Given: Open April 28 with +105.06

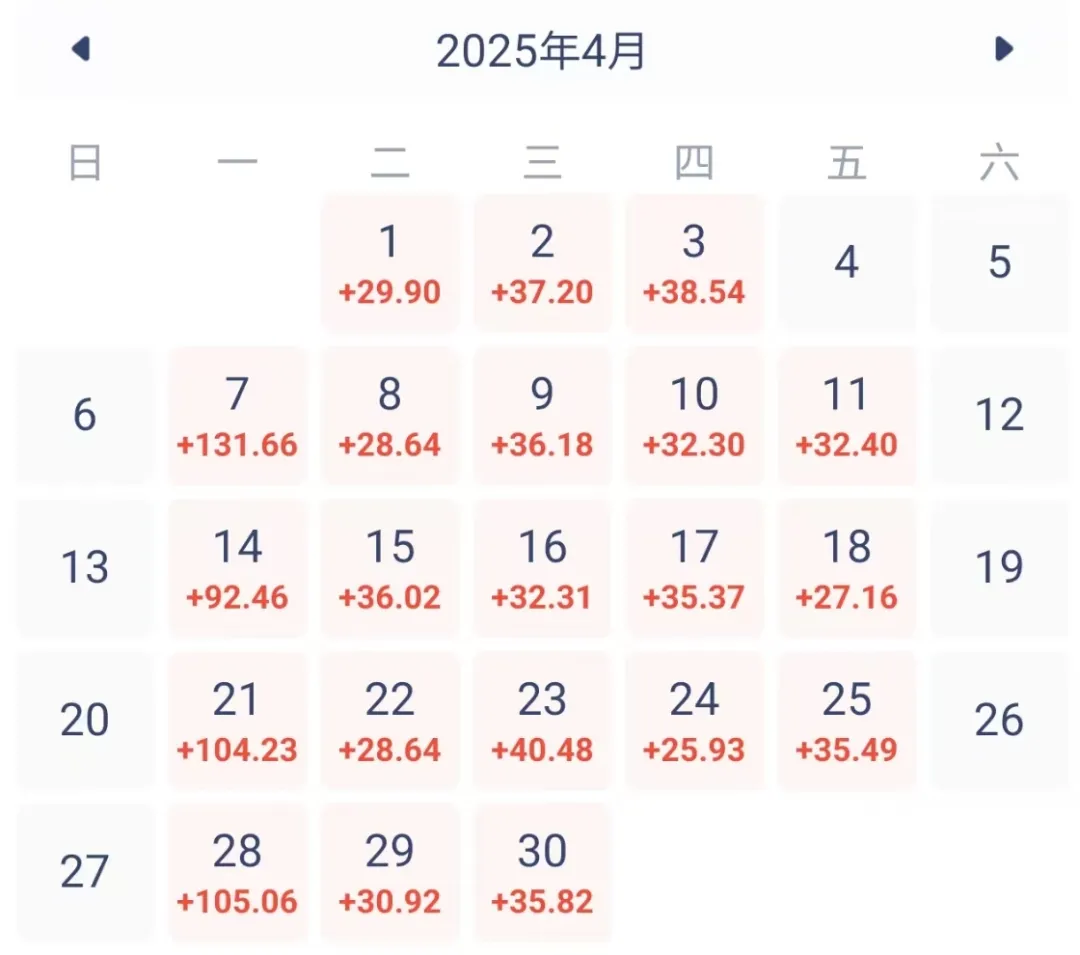Looking at the screenshot, I should (237, 873).
